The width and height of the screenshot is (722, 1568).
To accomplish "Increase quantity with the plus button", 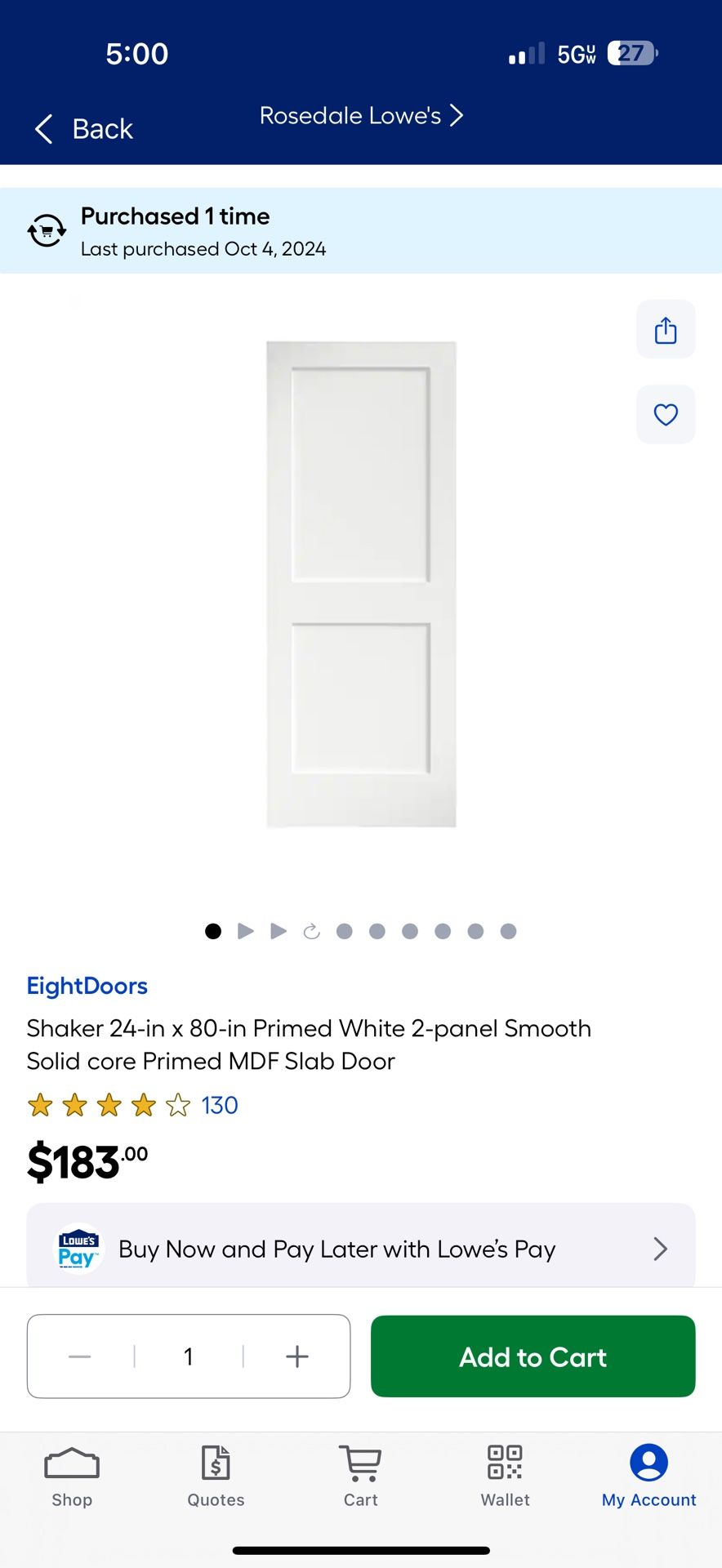I will point(297,1356).
